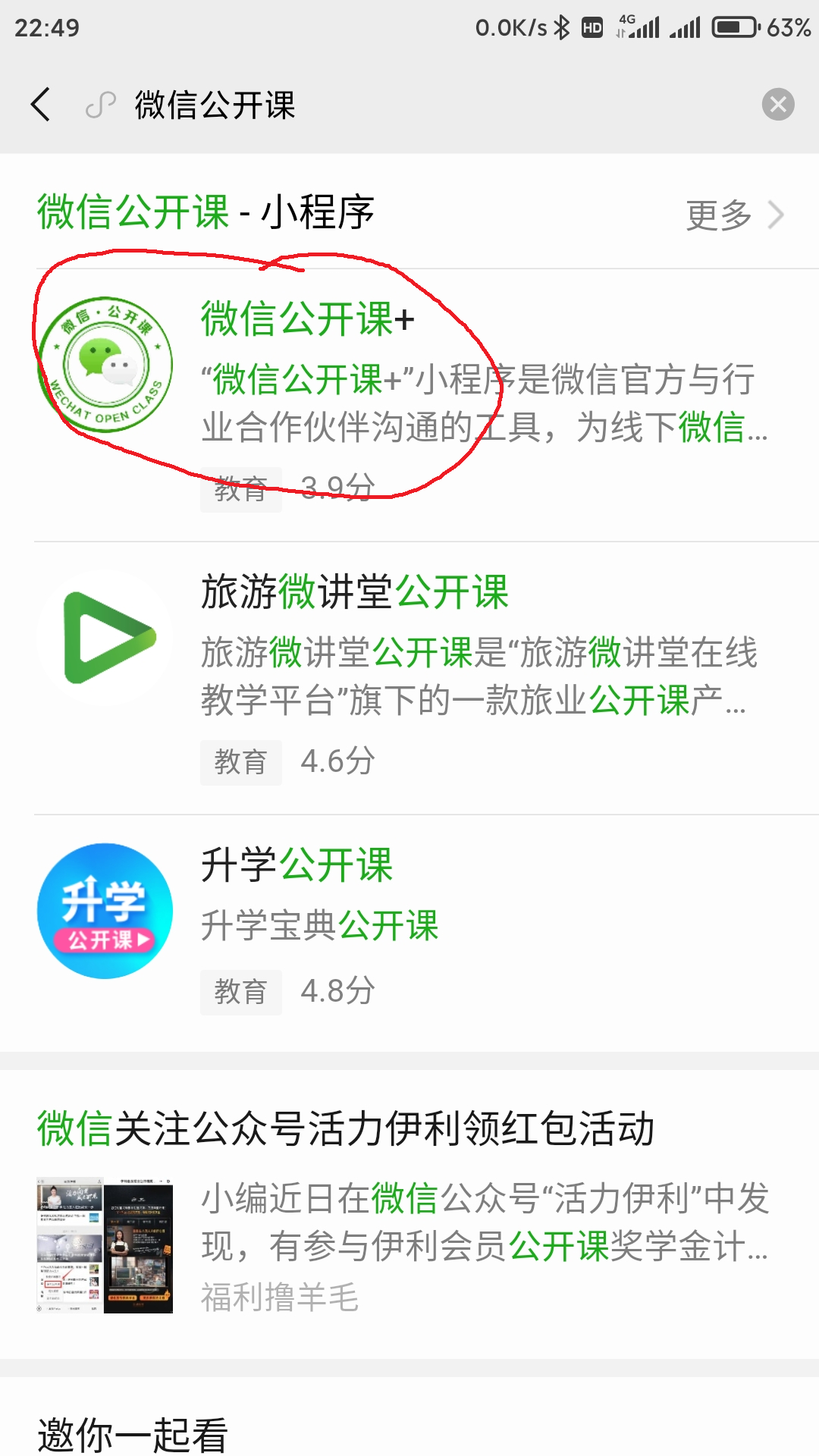Tap the back arrow to exit search
819x1456 pixels.
[x=42, y=106]
